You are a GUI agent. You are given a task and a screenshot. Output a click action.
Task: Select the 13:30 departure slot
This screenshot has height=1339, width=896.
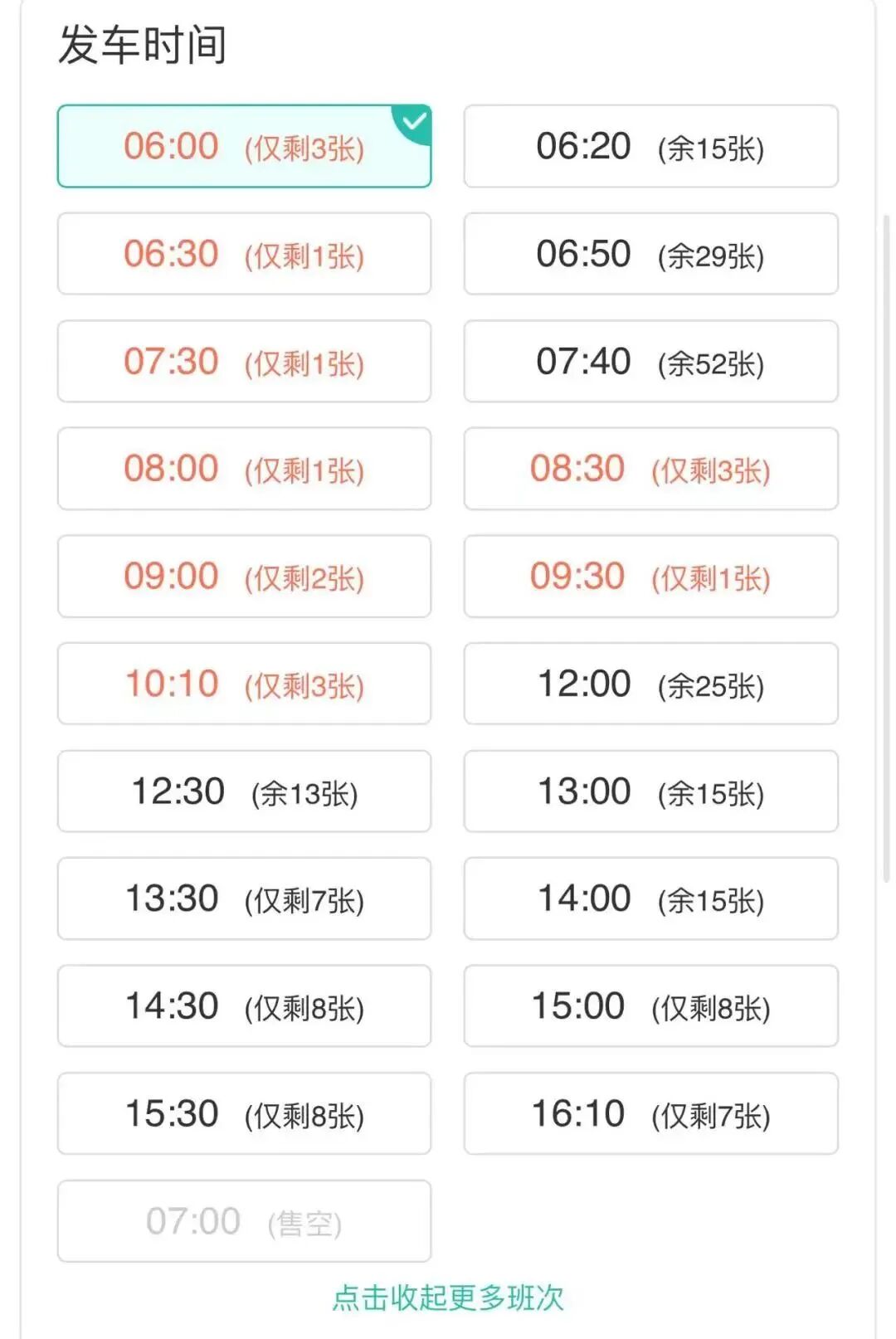[244, 898]
